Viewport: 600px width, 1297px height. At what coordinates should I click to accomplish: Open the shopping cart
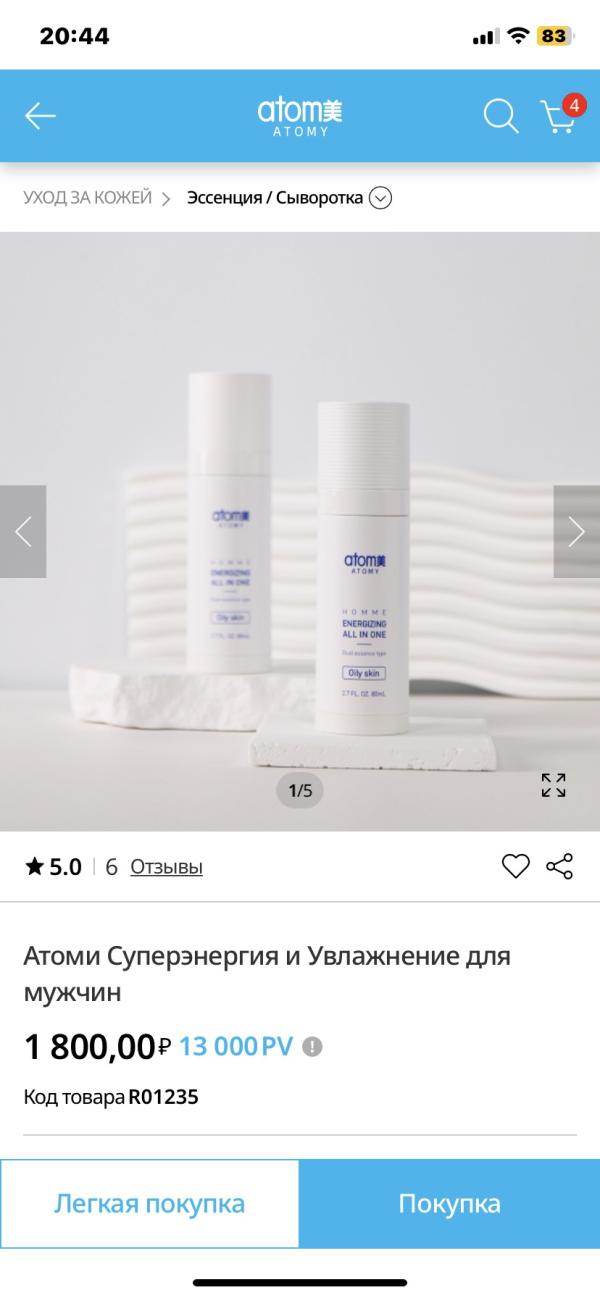click(561, 114)
